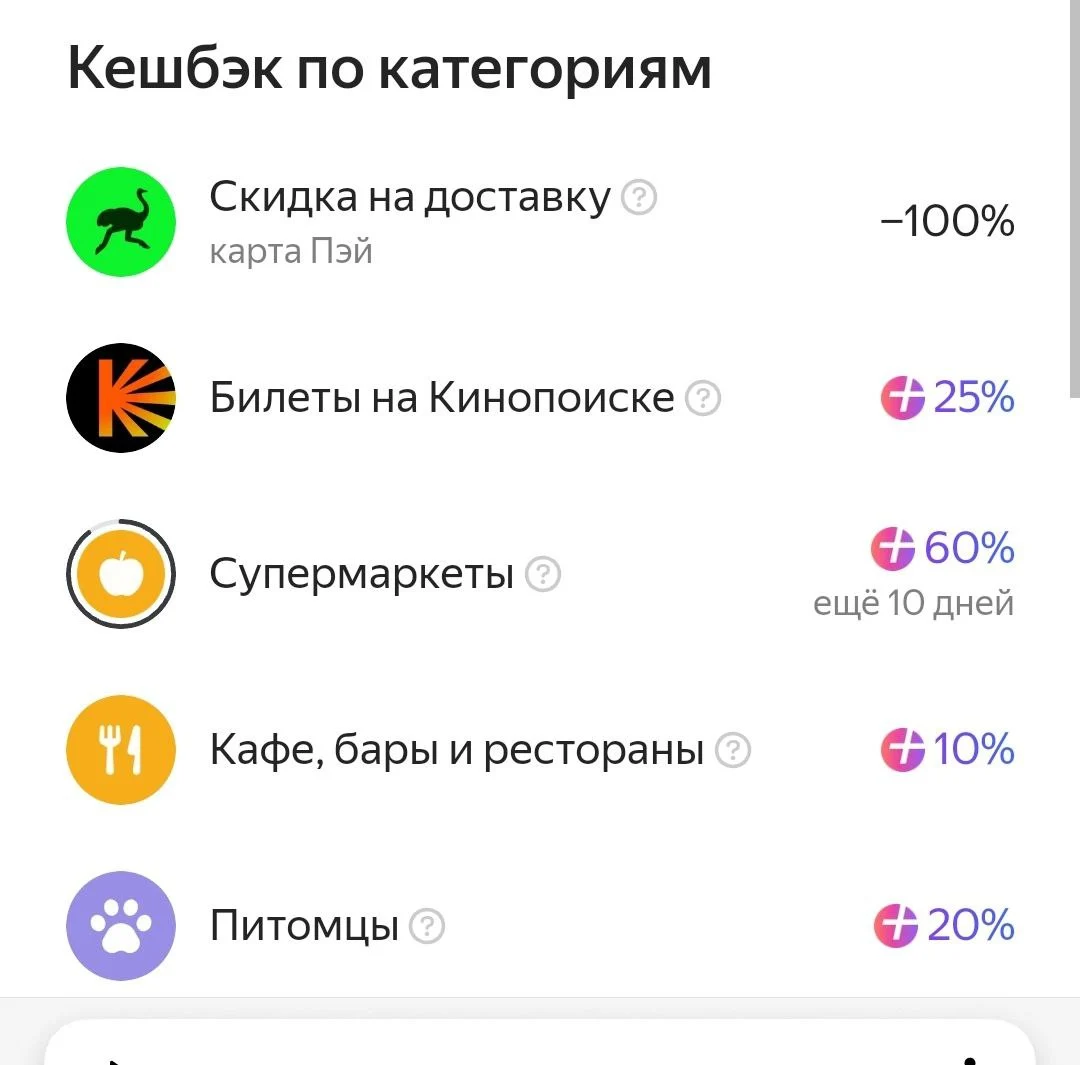View help for Кафе, бары и рестораны
Image resolution: width=1080 pixels, height=1065 pixels.
point(733,750)
